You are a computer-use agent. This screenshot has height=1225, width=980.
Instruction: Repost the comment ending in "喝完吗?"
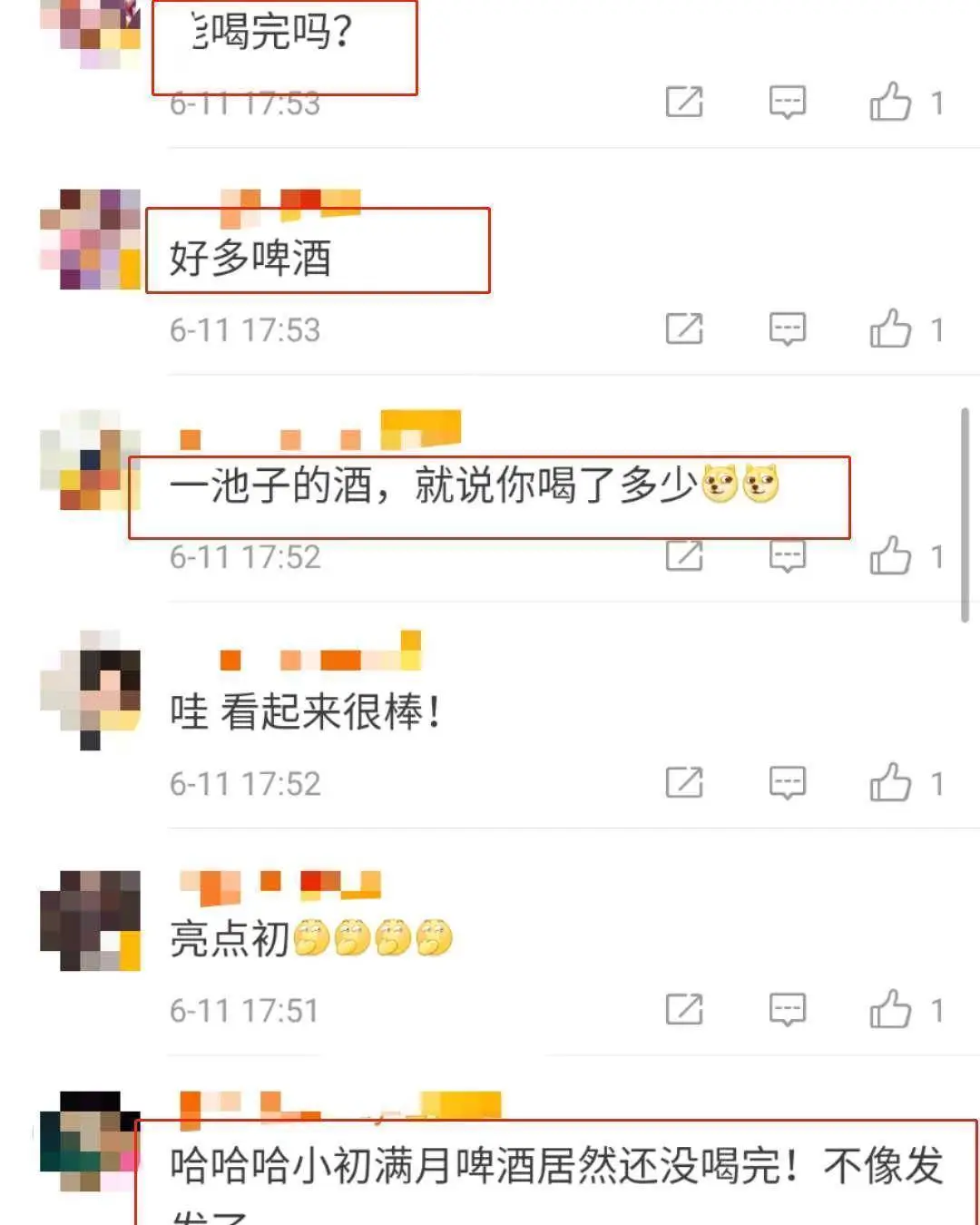684,102
